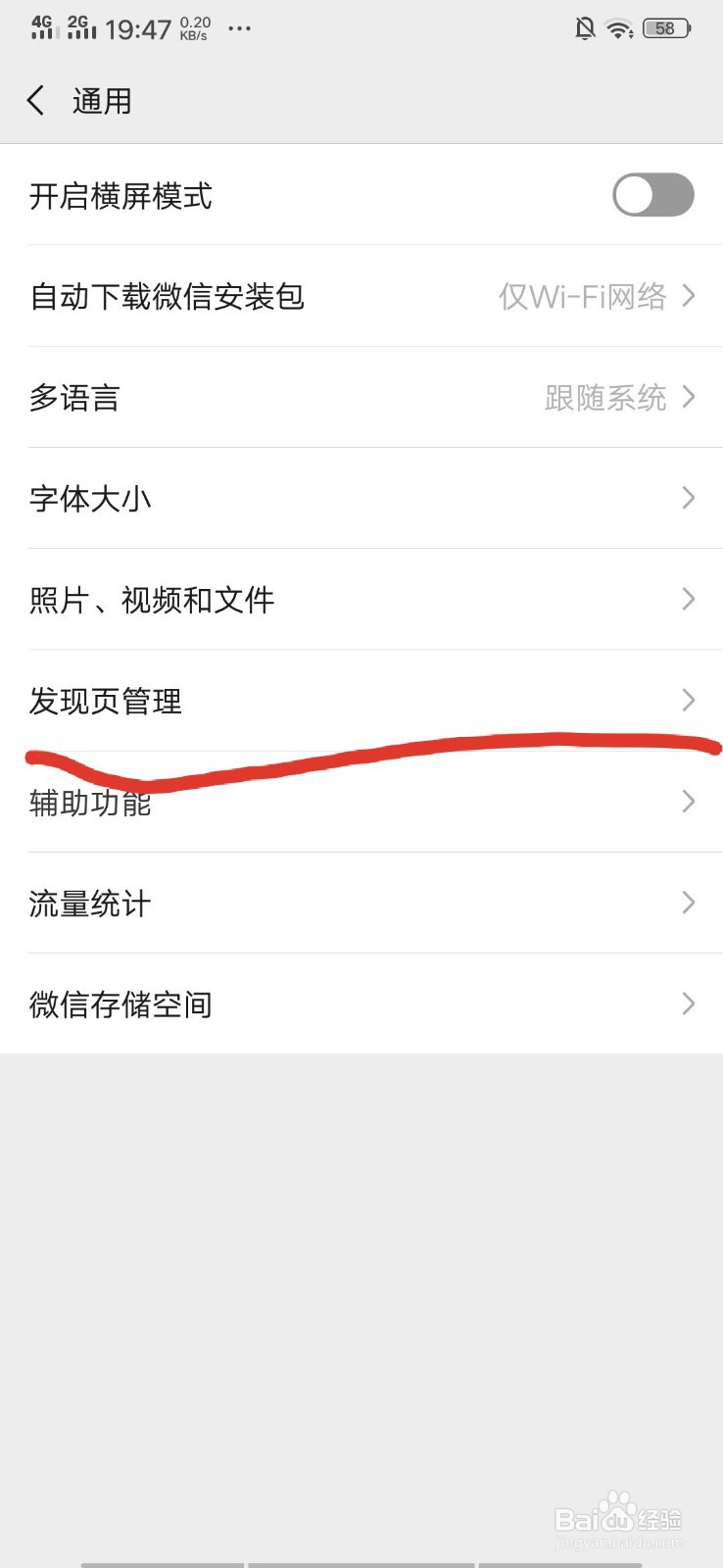The image size is (723, 1568).
Task: Tap the back arrow to leave 通用 settings
Action: point(36,100)
